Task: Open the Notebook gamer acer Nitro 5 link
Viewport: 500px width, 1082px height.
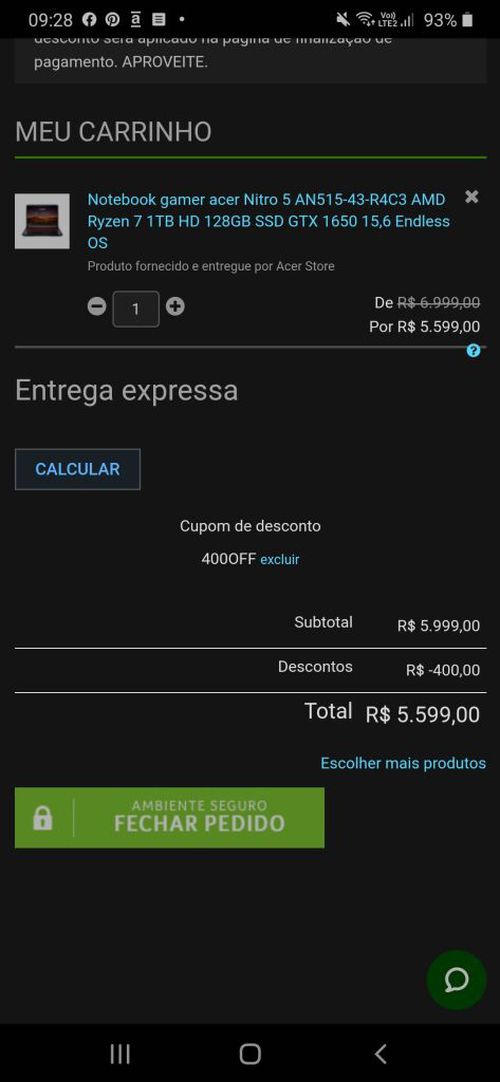Action: click(268, 221)
